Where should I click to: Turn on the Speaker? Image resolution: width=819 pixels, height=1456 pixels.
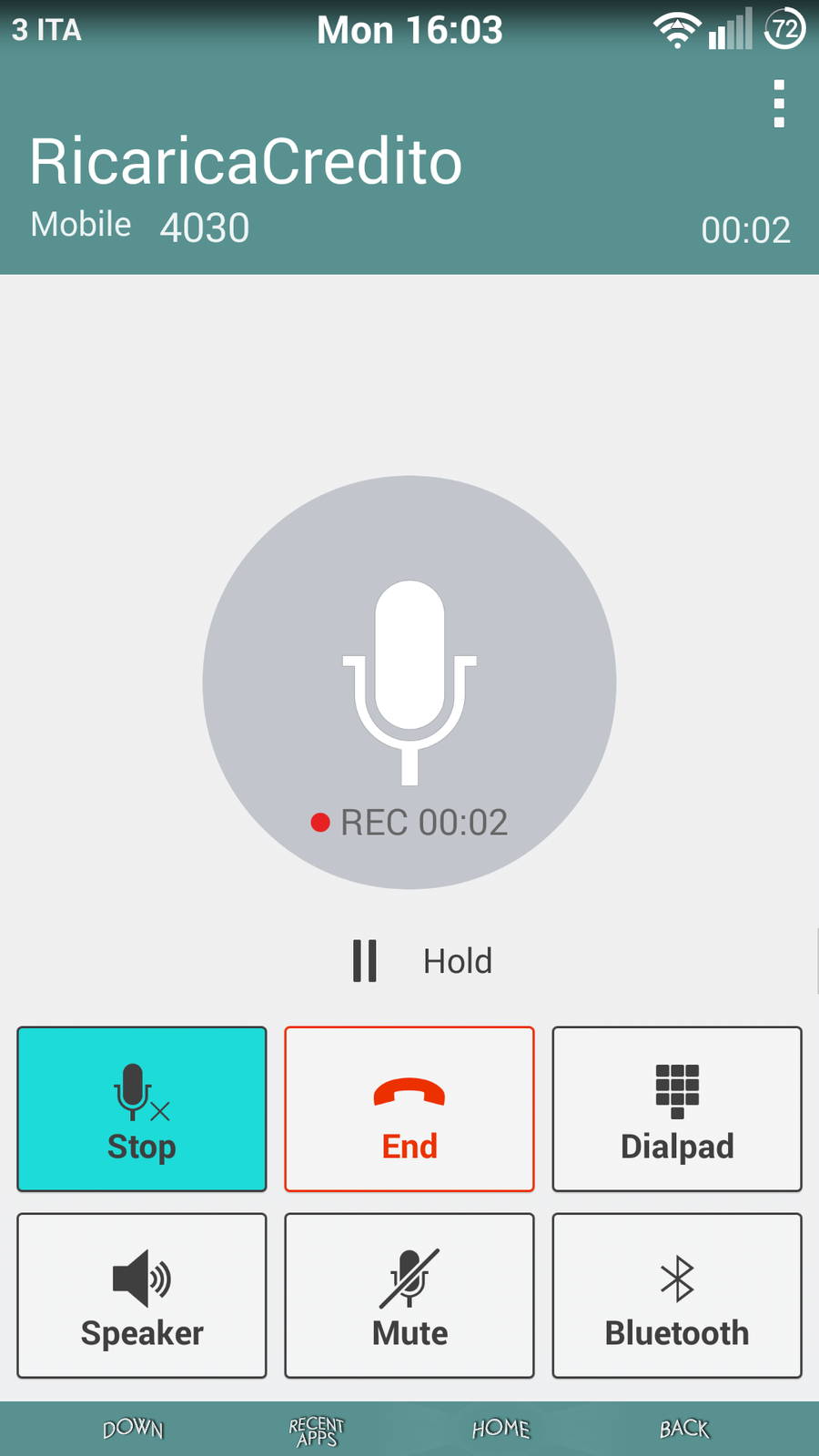coord(142,1296)
